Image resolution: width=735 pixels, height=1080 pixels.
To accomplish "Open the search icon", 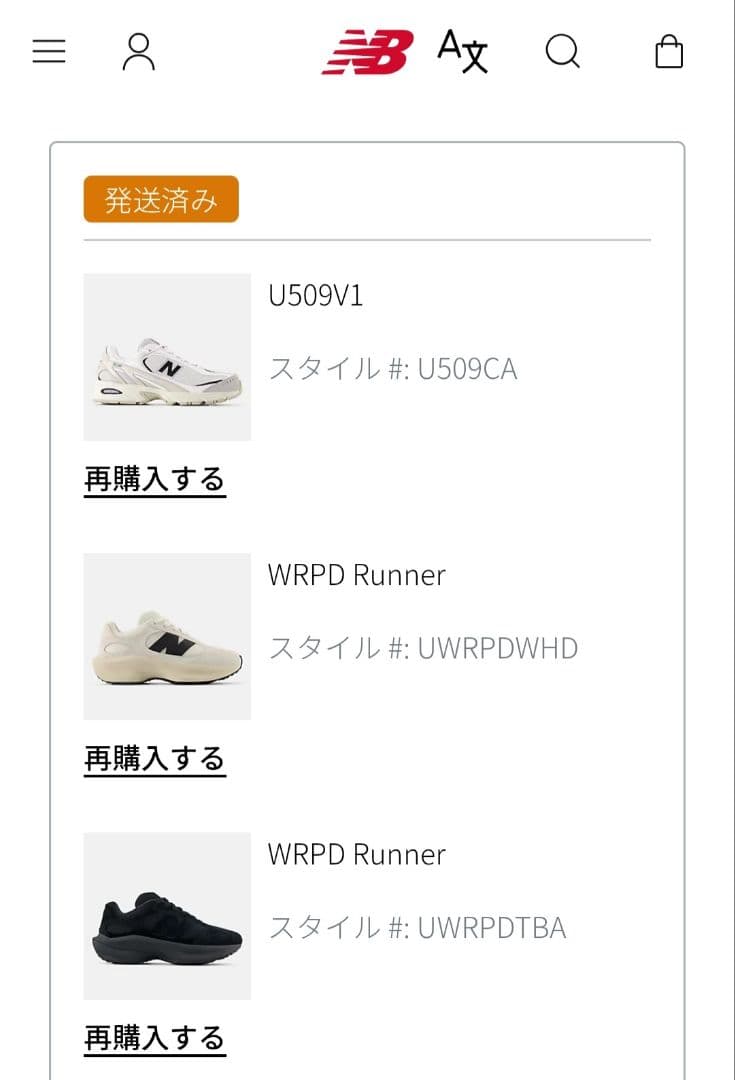I will pyautogui.click(x=565, y=50).
